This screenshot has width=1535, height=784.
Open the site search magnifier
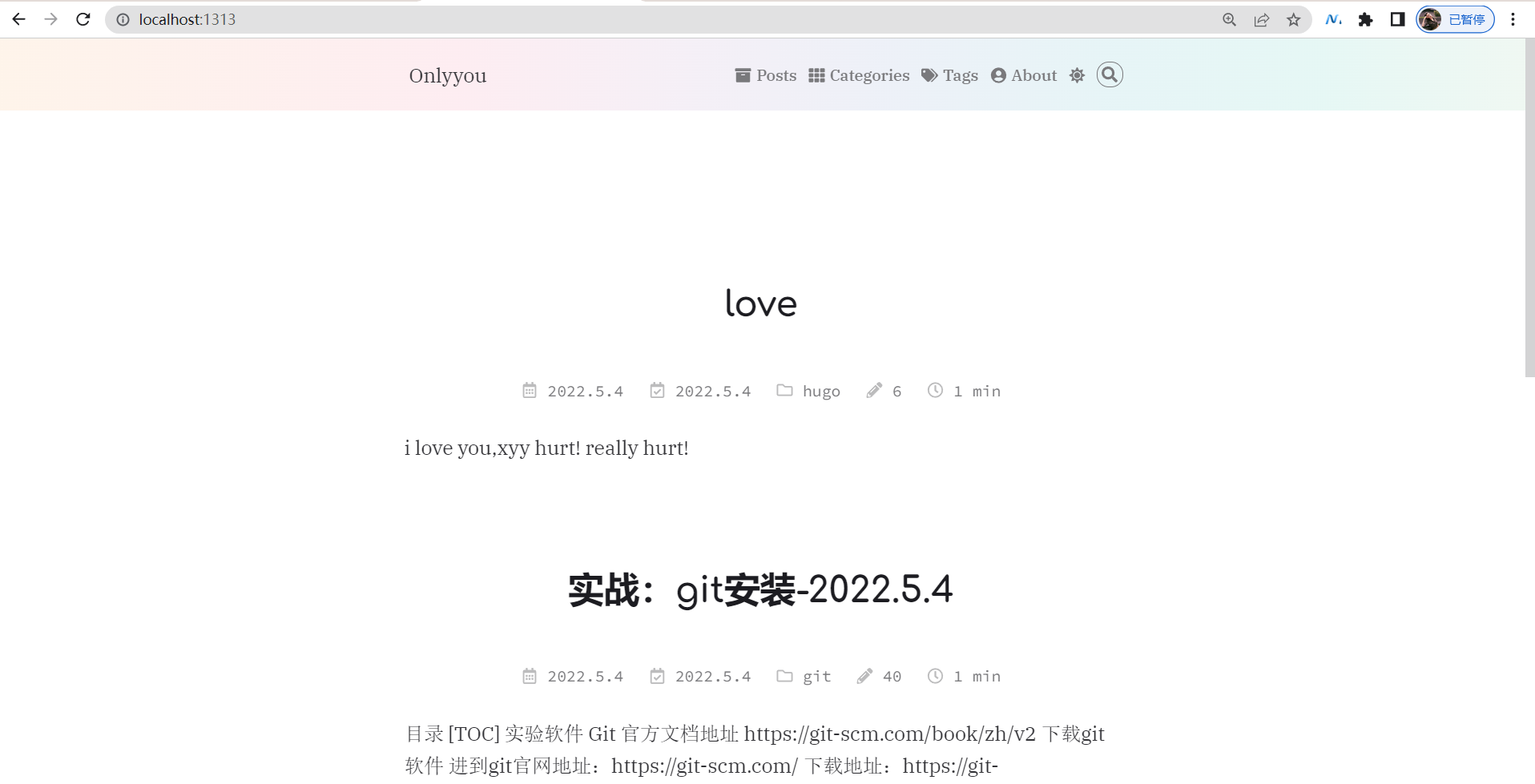click(x=1110, y=74)
